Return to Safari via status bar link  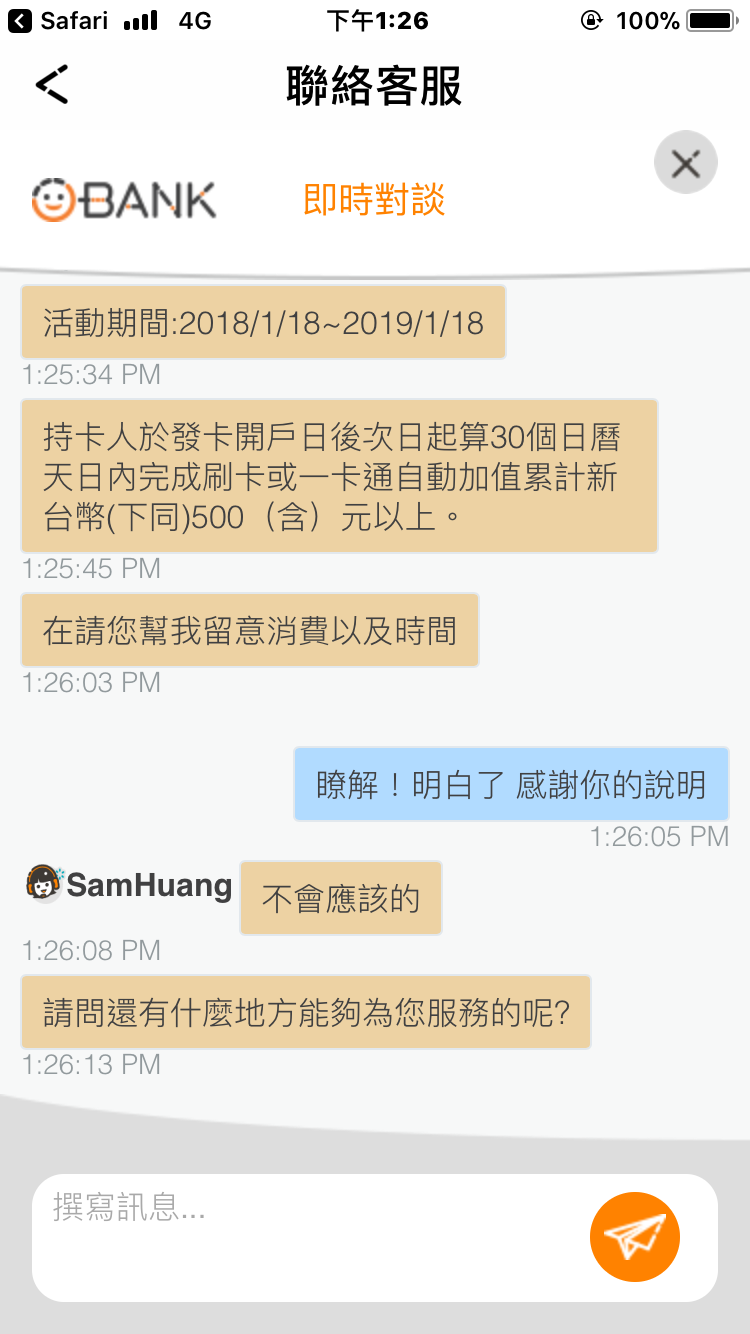pyautogui.click(x=58, y=20)
